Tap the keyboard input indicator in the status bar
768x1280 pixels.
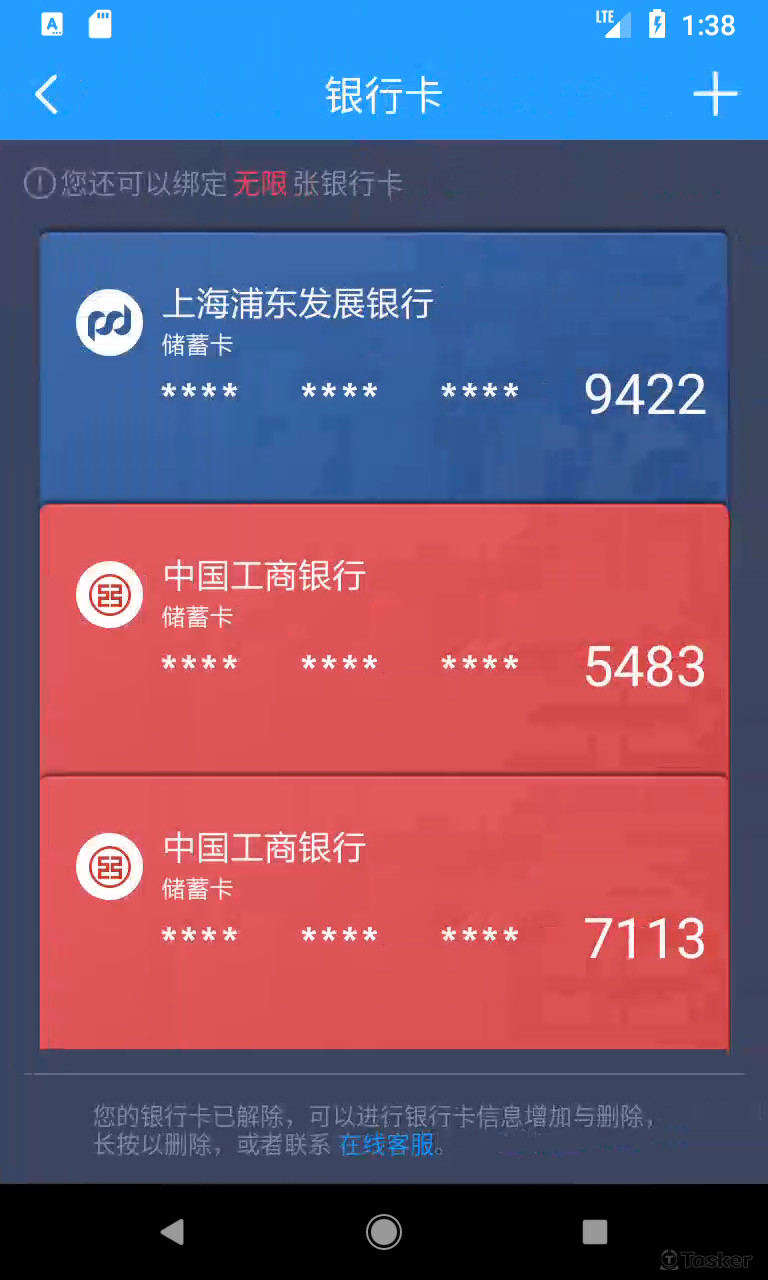pos(51,24)
